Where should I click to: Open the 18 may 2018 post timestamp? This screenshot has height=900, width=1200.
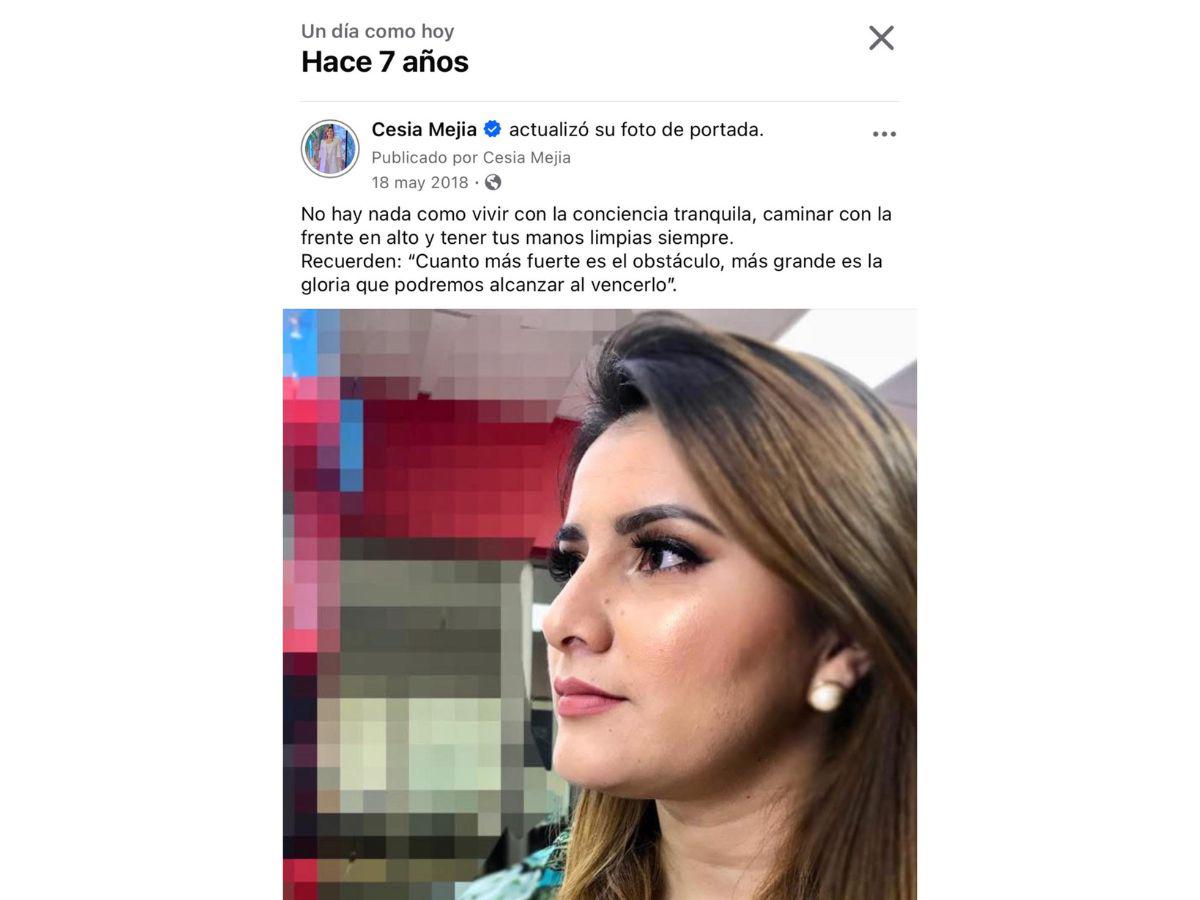coord(420,182)
